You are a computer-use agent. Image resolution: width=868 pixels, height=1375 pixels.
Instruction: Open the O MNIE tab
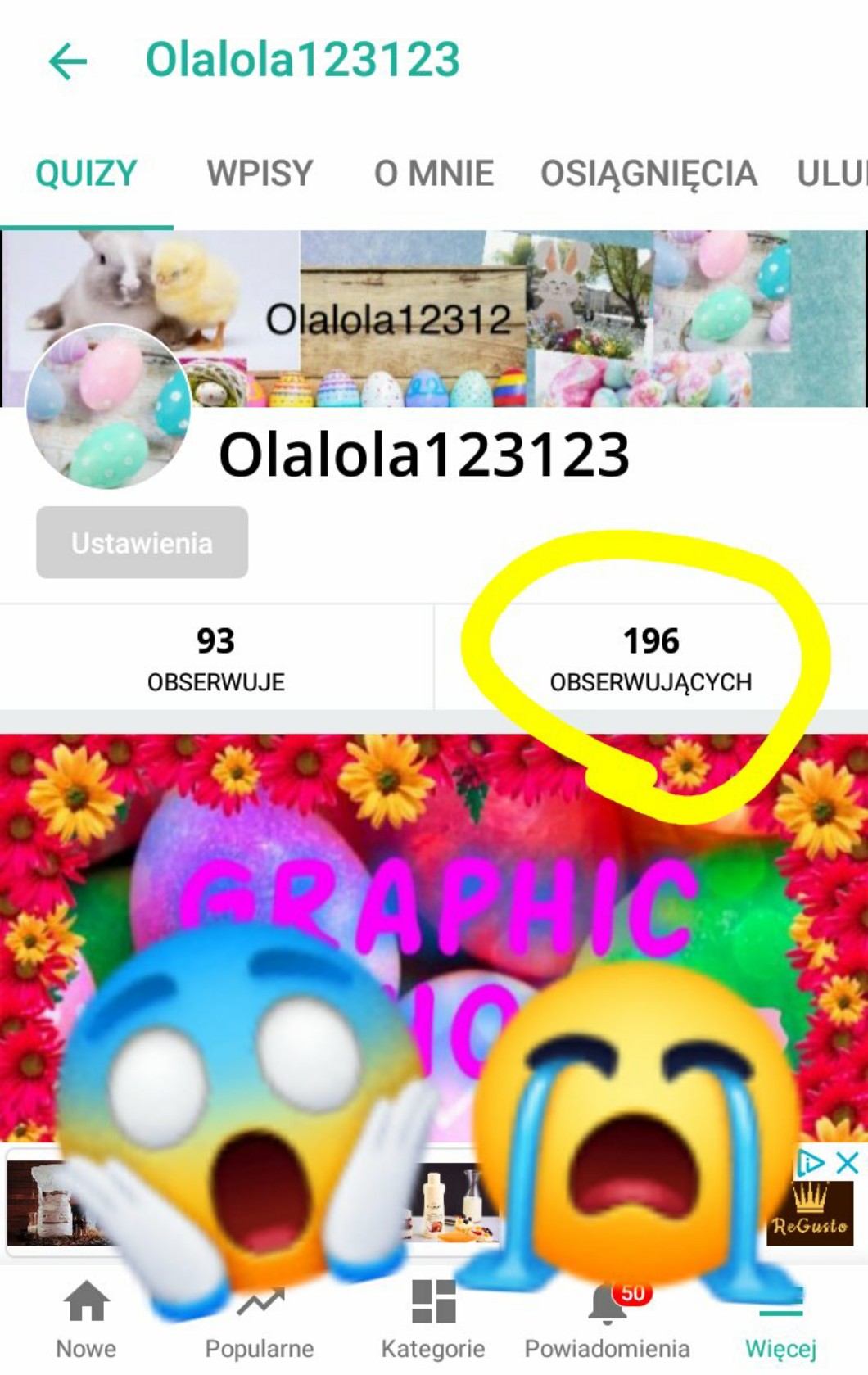[x=433, y=174]
